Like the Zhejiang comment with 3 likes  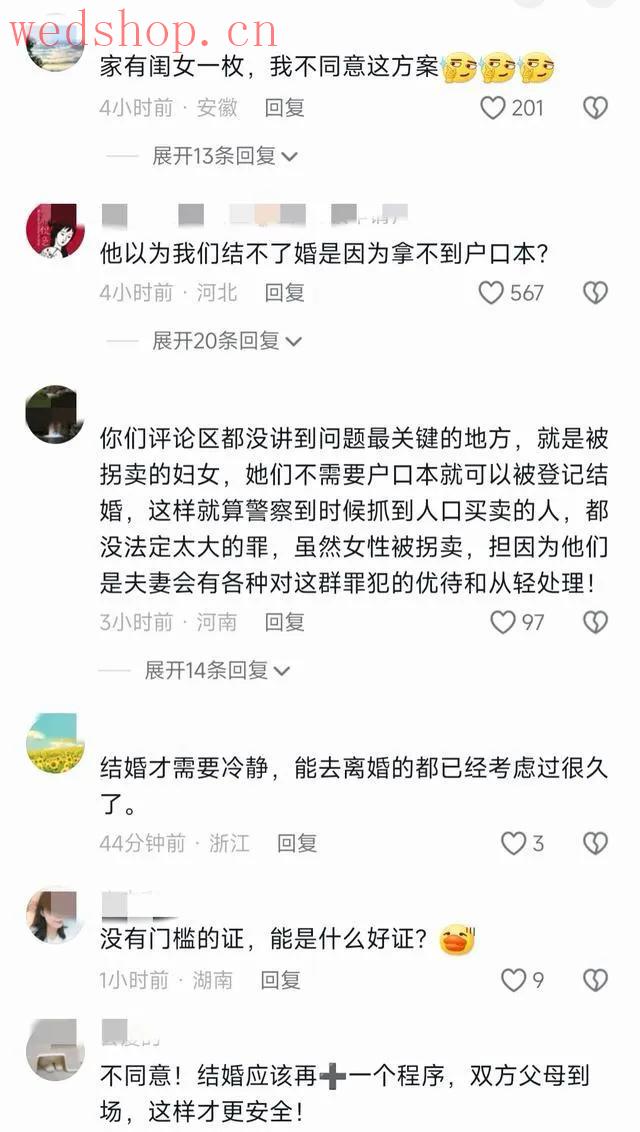pos(513,843)
